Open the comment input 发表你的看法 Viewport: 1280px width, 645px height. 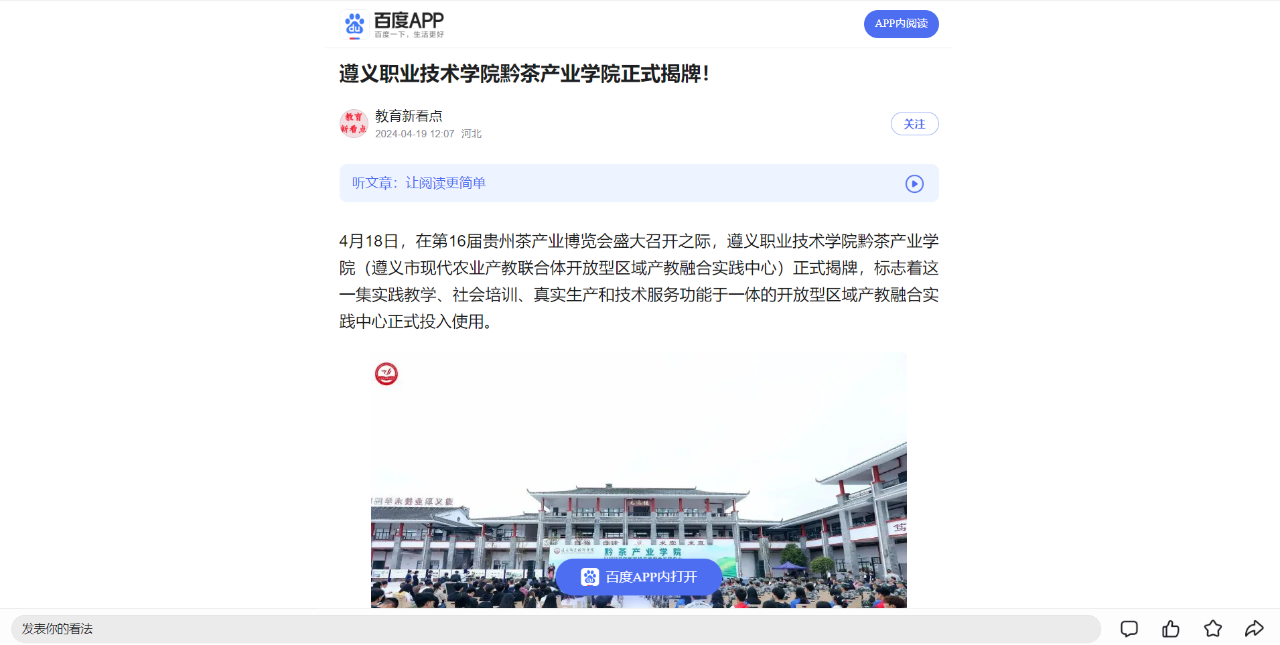pyautogui.click(x=555, y=629)
